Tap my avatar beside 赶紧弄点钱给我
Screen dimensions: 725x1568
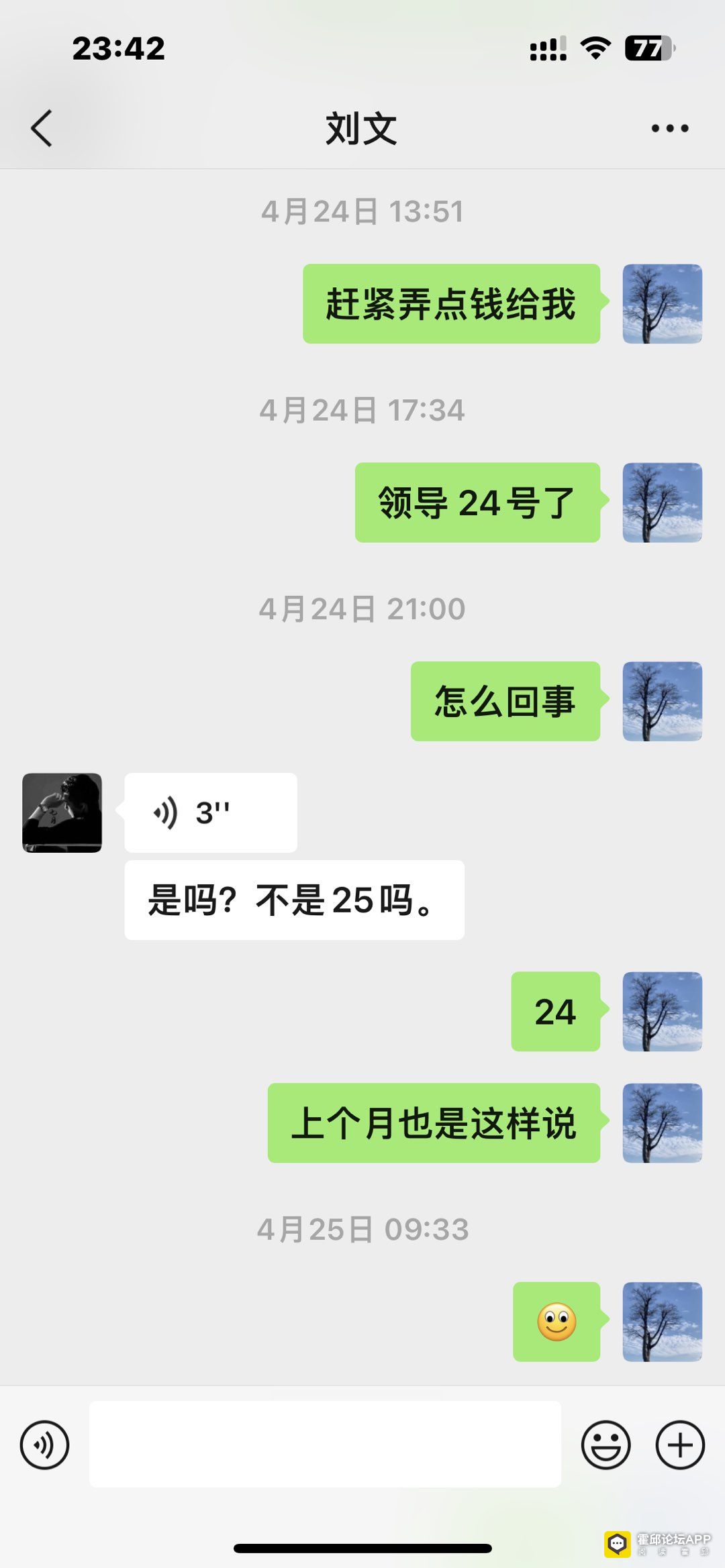coord(662,304)
